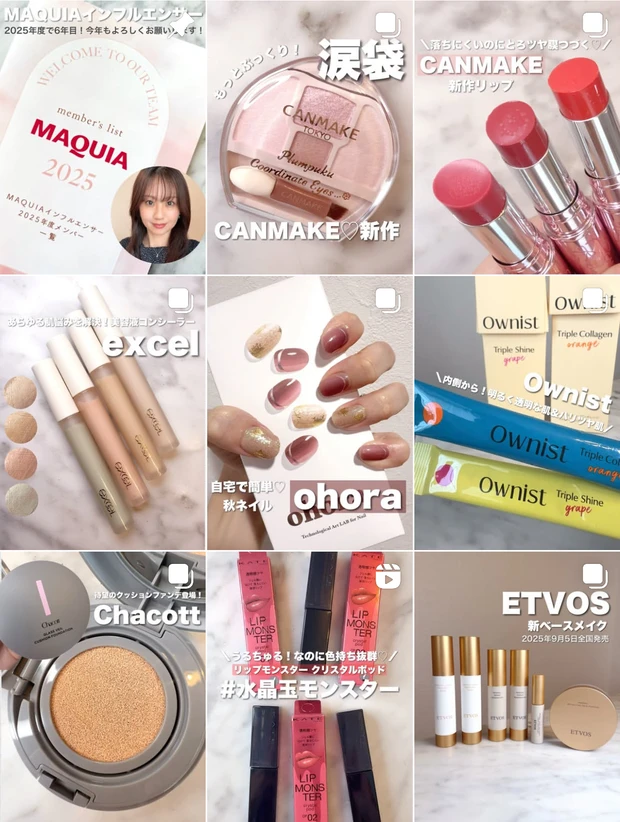View the ETVOS 新ベースメイク post
This screenshot has width=620, height=822.
(517, 687)
